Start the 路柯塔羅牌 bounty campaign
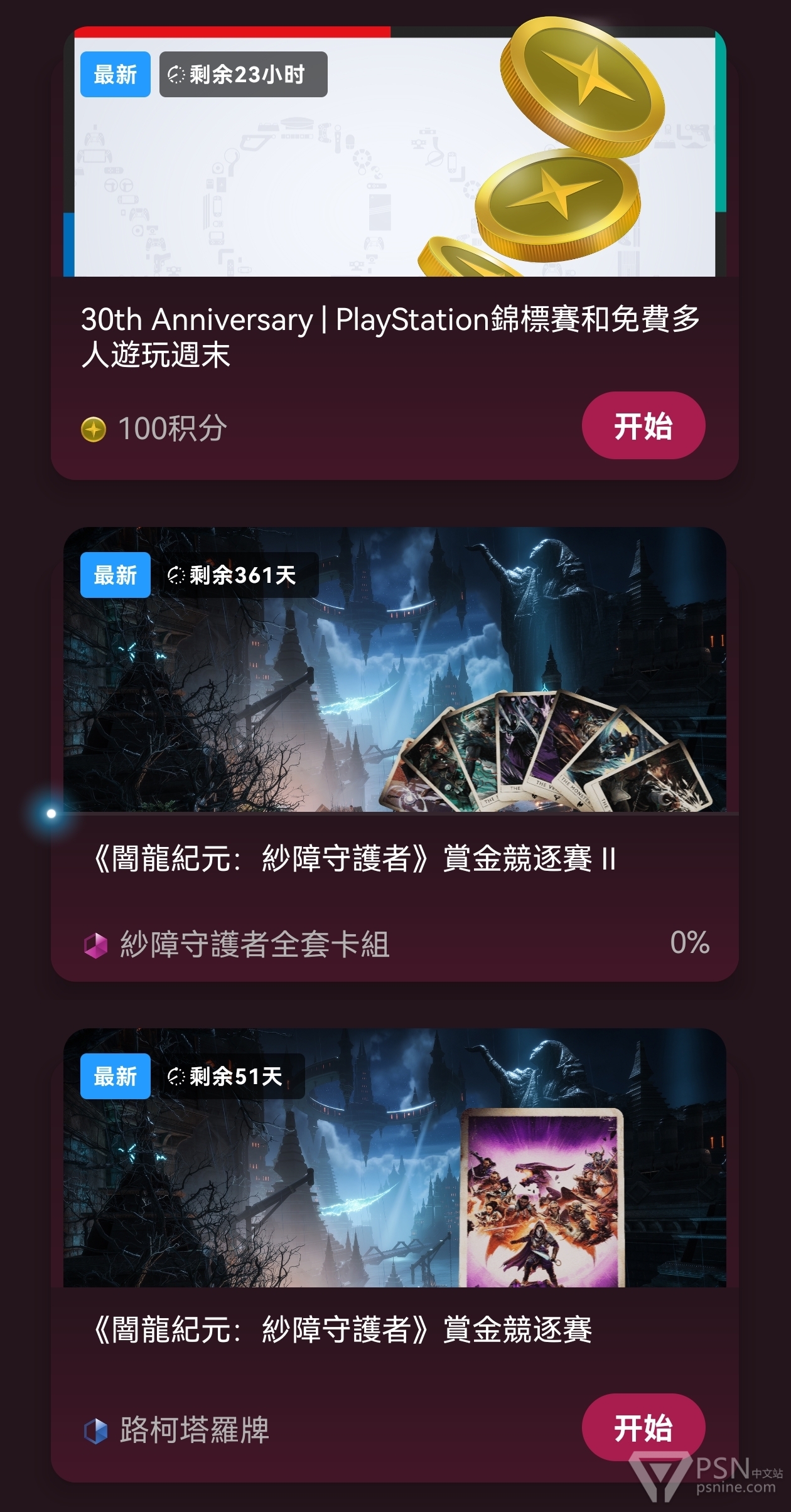 (x=643, y=1428)
